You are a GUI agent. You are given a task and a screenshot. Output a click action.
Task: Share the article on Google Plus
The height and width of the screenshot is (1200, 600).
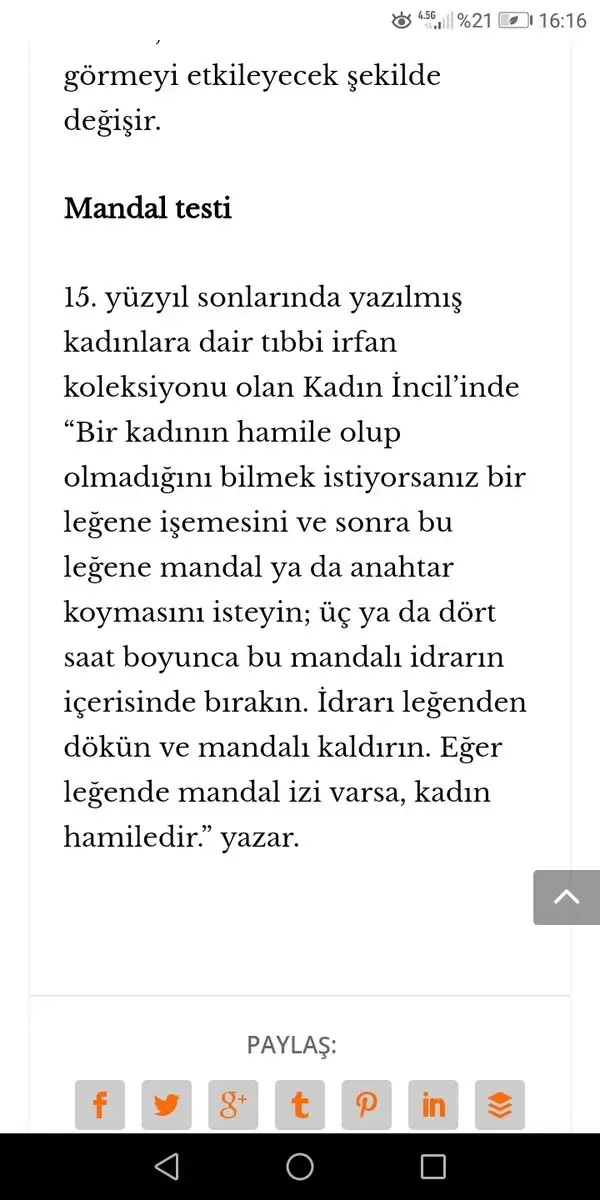coord(233,1105)
